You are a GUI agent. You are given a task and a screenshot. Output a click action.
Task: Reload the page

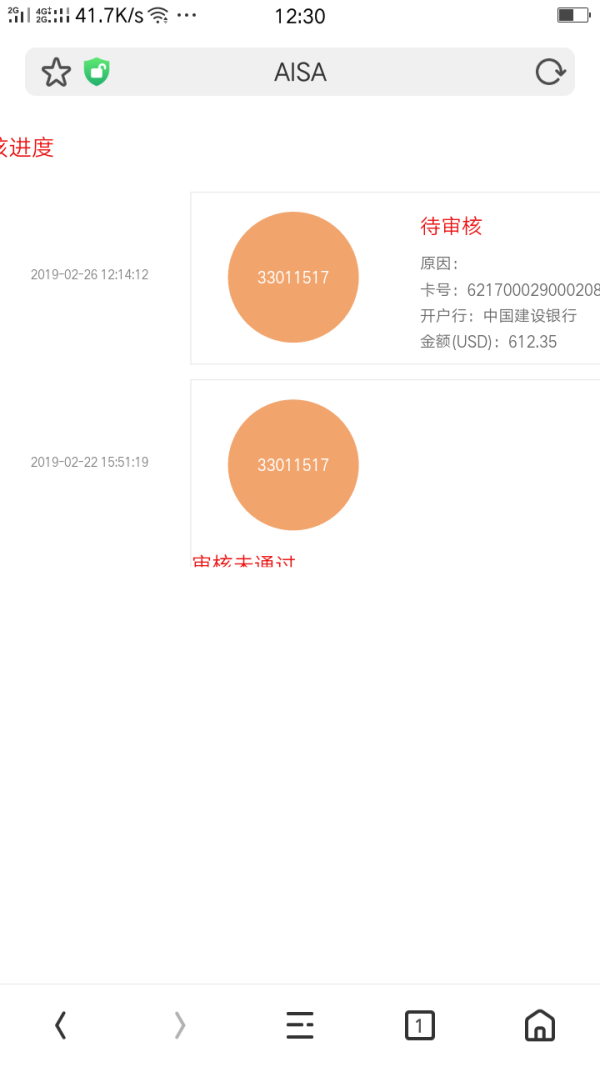click(x=549, y=72)
